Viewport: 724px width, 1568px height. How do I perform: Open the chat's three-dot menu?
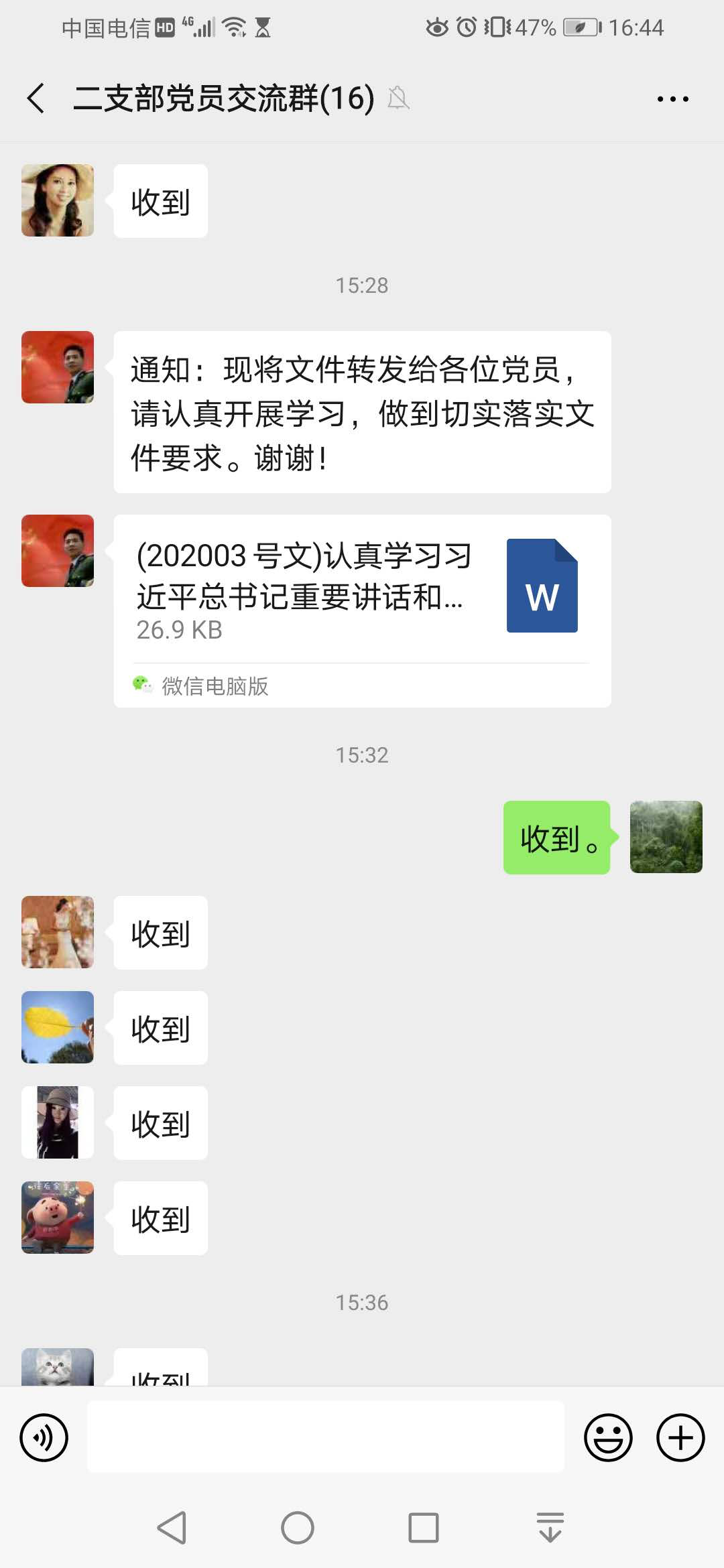[672, 99]
